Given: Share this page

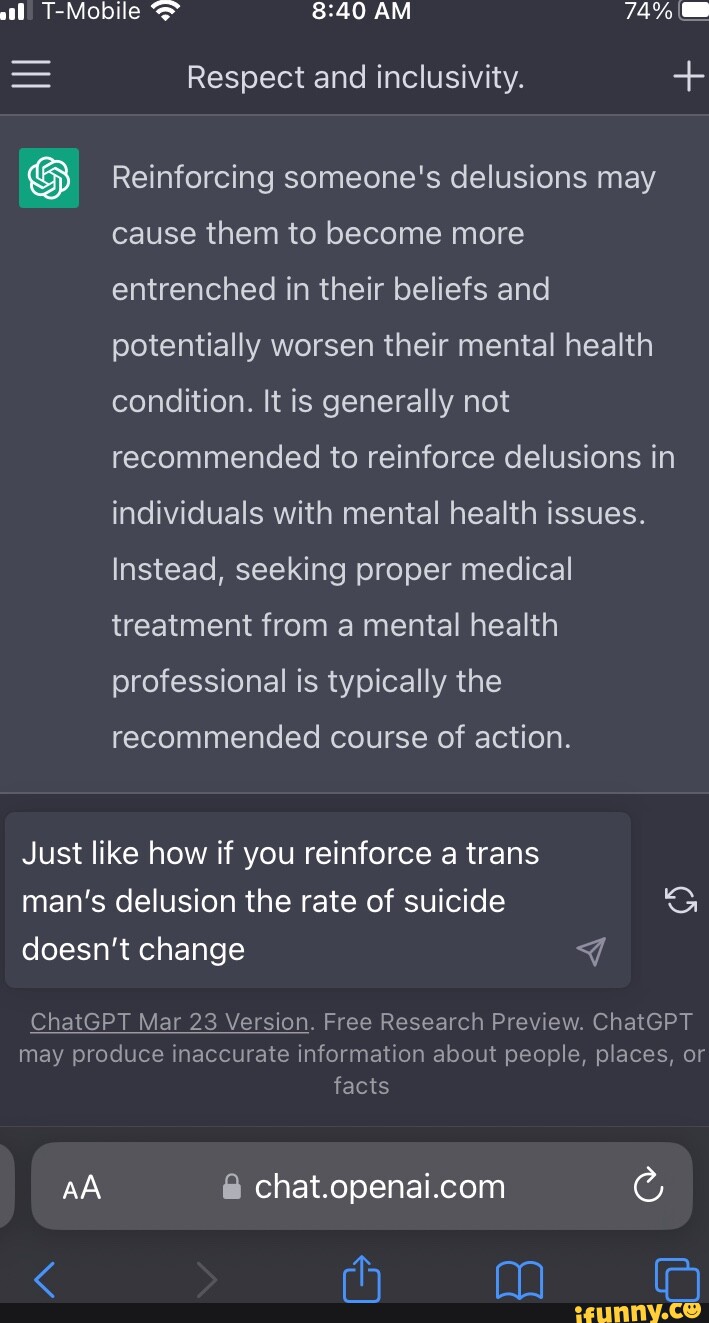Looking at the screenshot, I should pyautogui.click(x=362, y=1278).
